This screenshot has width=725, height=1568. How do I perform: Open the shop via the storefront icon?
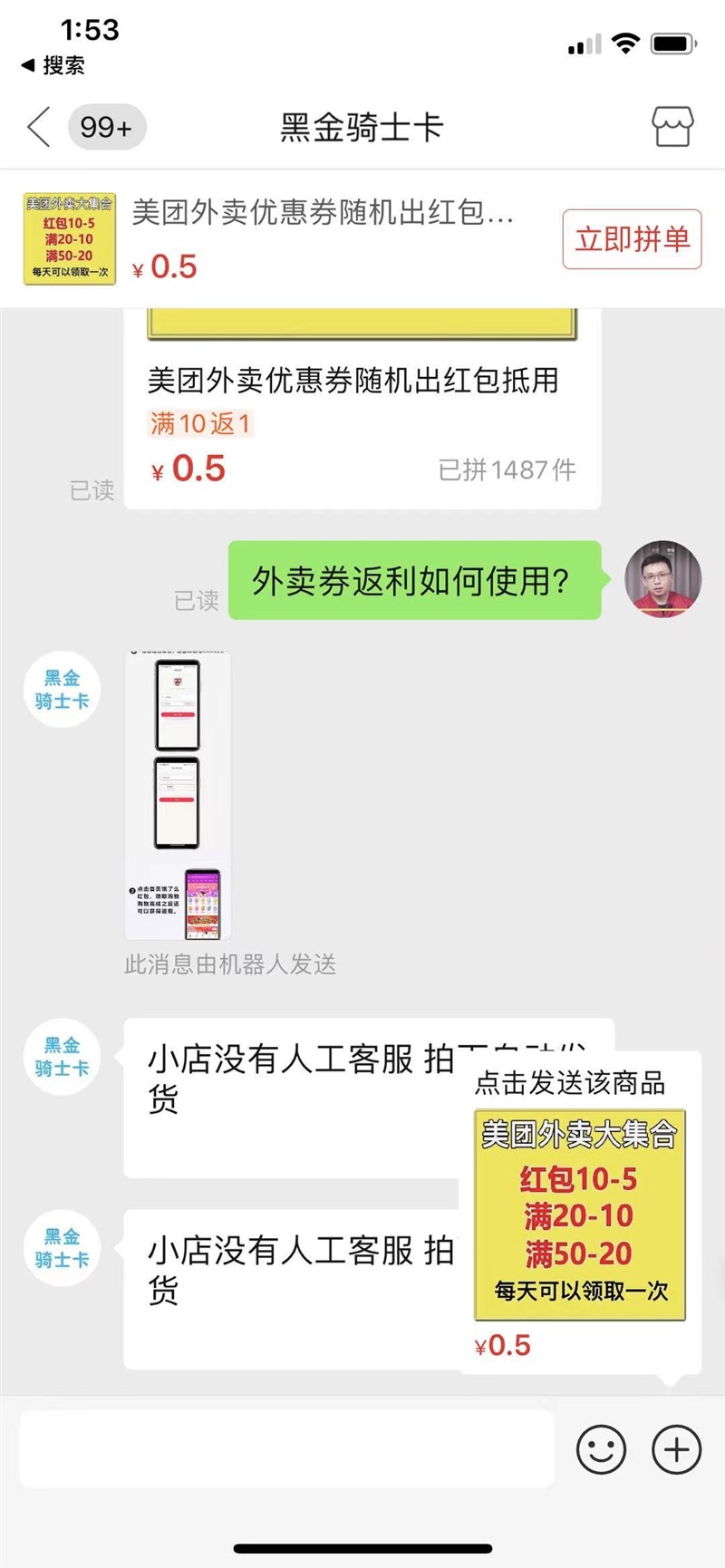674,127
